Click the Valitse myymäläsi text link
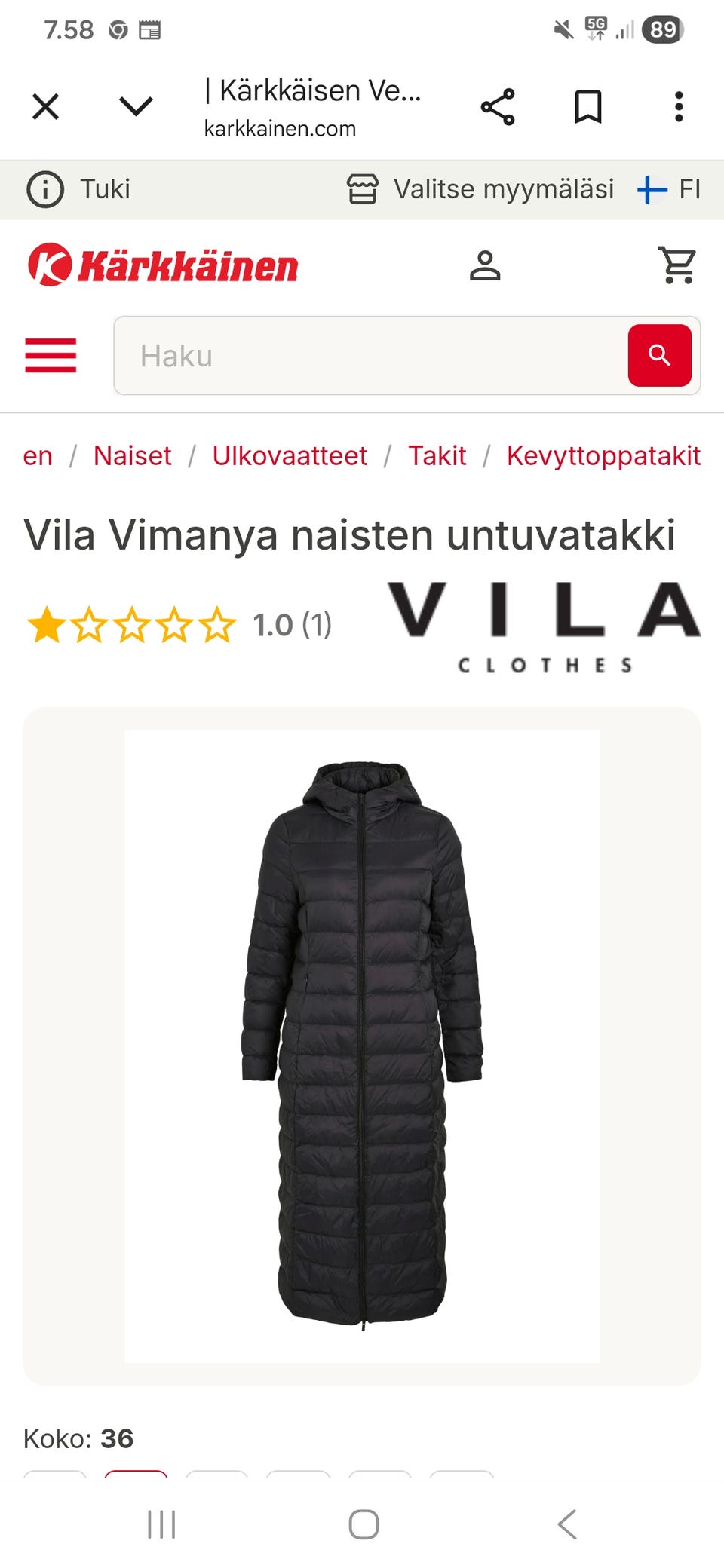The width and height of the screenshot is (724, 1568). point(504,189)
